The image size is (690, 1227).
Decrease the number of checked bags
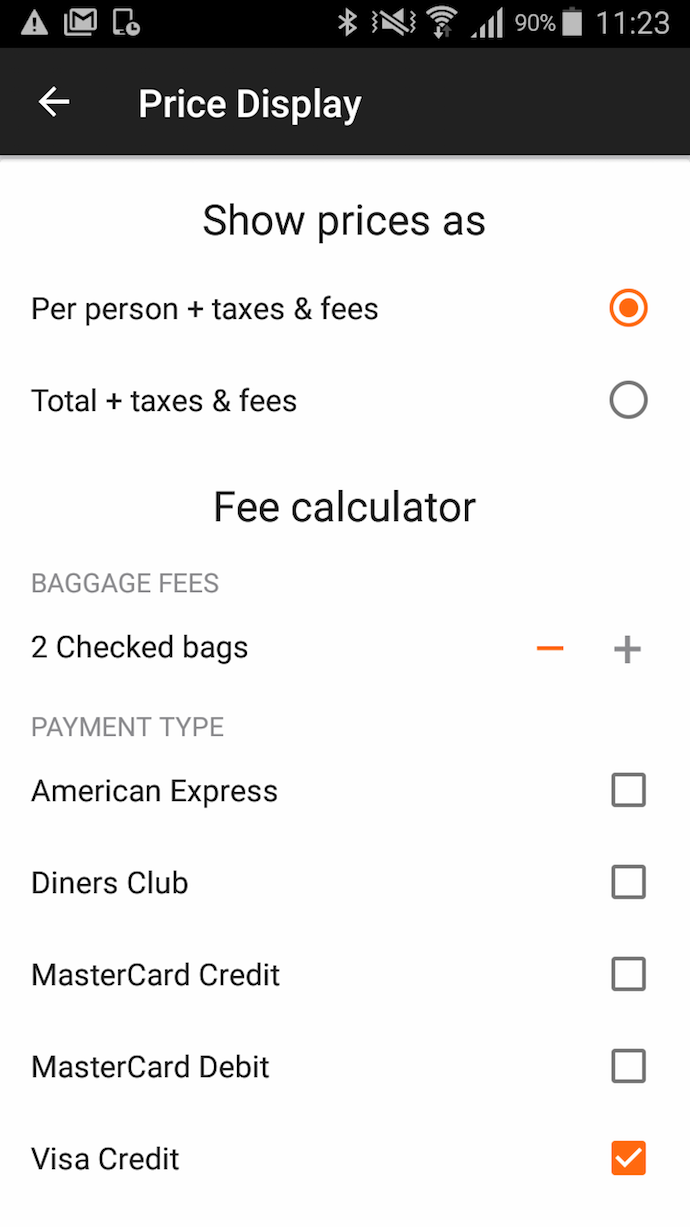tap(550, 649)
